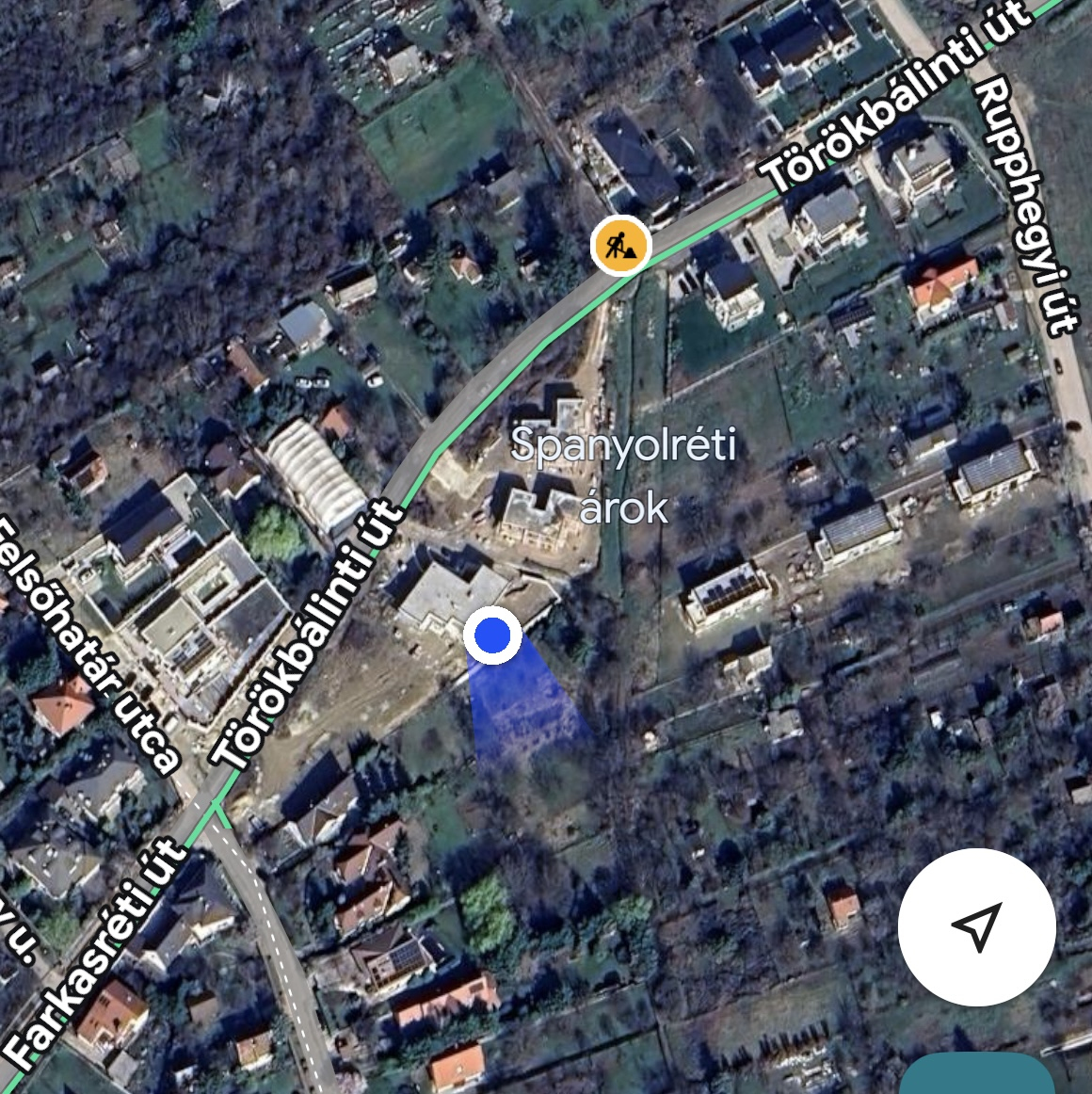Viewport: 1092px width, 1094px height.
Task: Tap the teal button at bottom edge
Action: point(977,1076)
